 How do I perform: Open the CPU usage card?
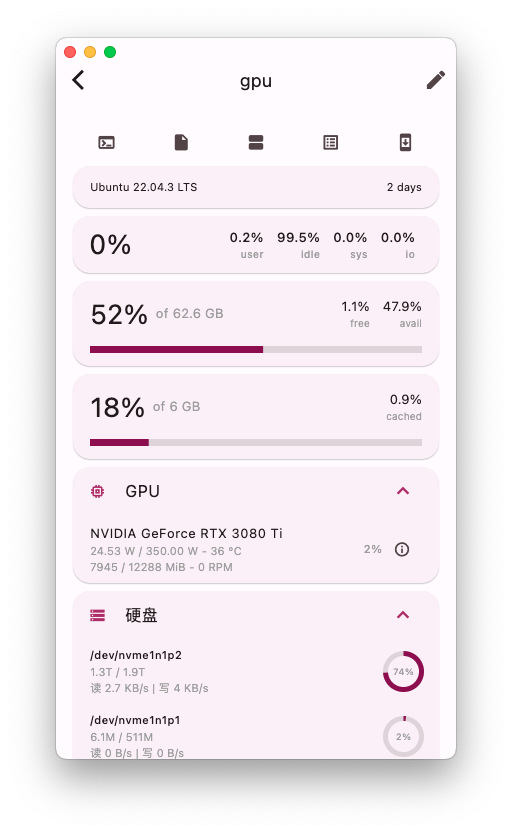pos(256,245)
